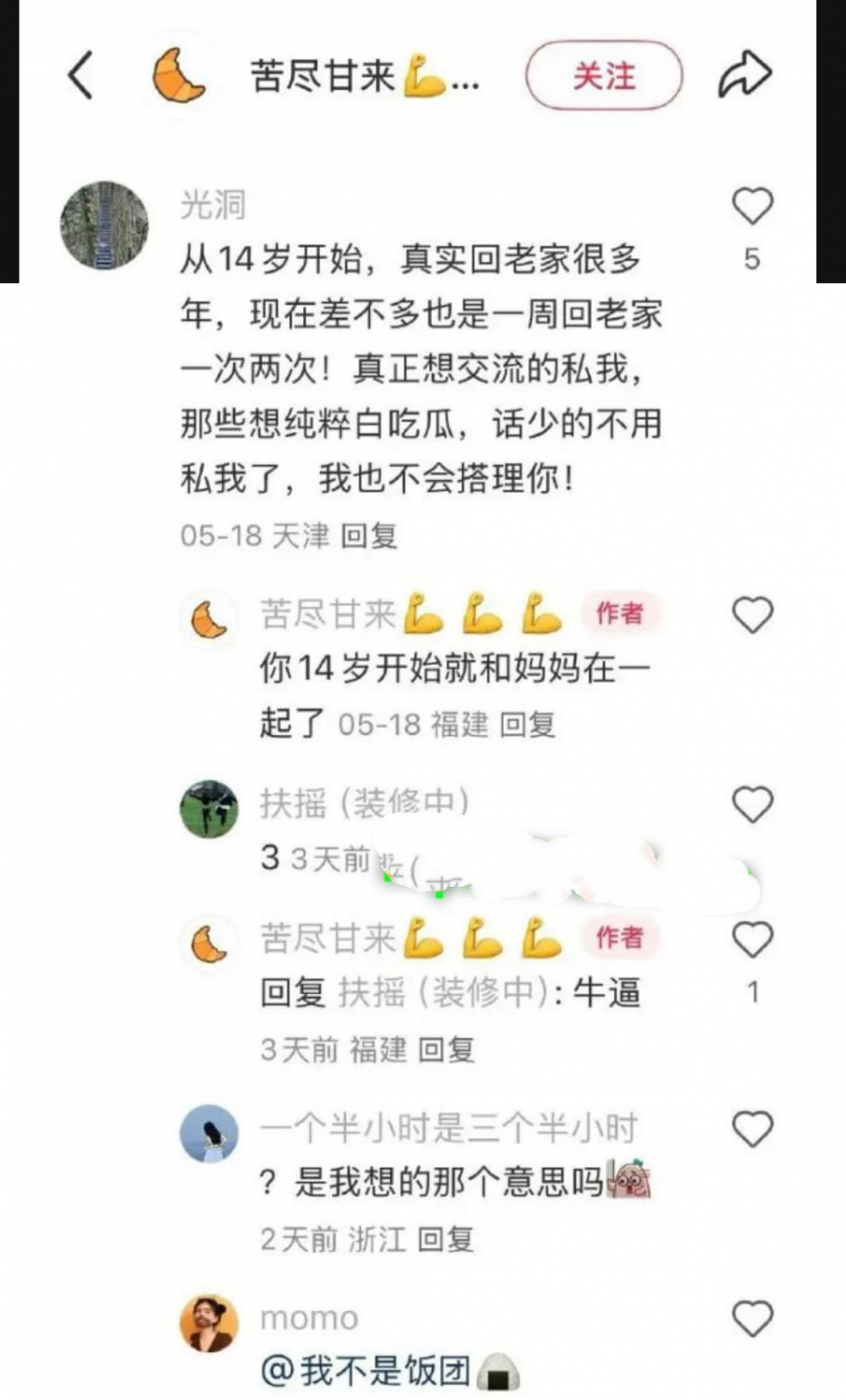The width and height of the screenshot is (846, 1400).
Task: Reply to author's 05-18 福建 comment
Action: click(x=527, y=724)
